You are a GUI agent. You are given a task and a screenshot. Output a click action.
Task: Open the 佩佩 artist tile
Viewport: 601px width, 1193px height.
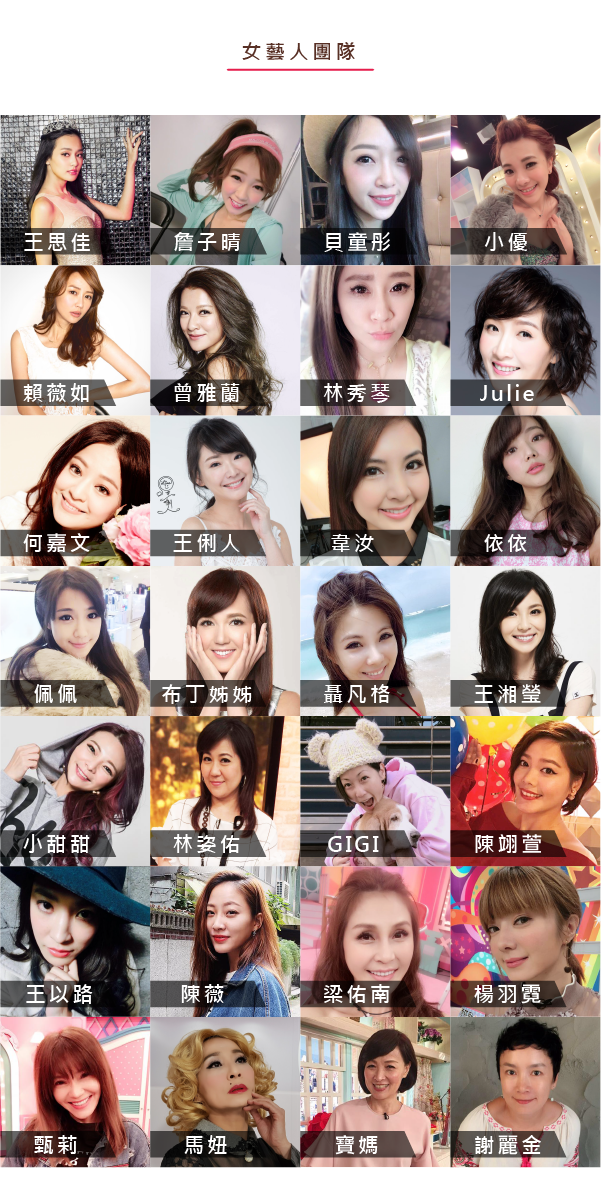75,641
